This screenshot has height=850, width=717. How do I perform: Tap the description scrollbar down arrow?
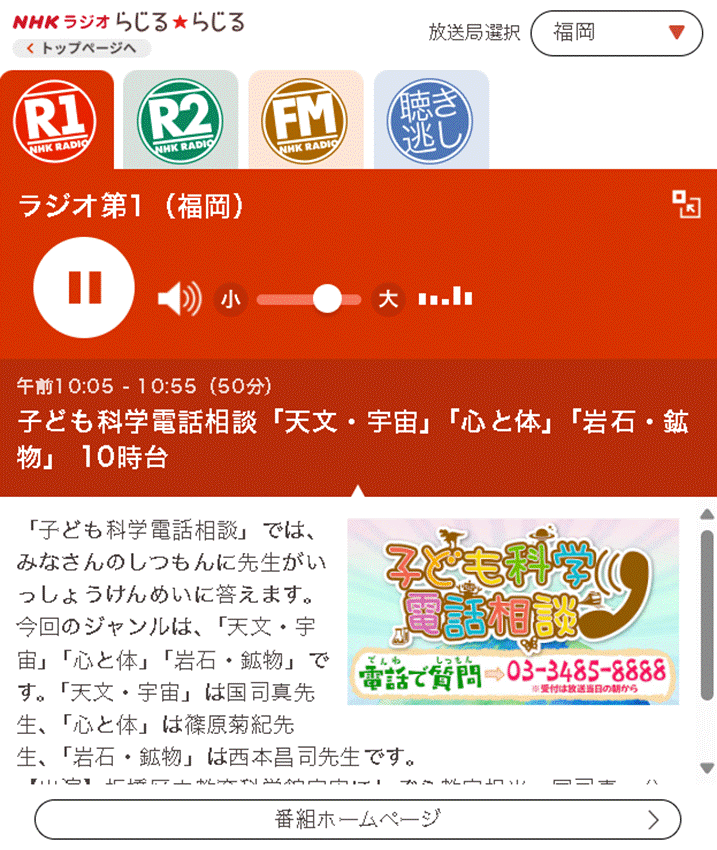pos(707,768)
